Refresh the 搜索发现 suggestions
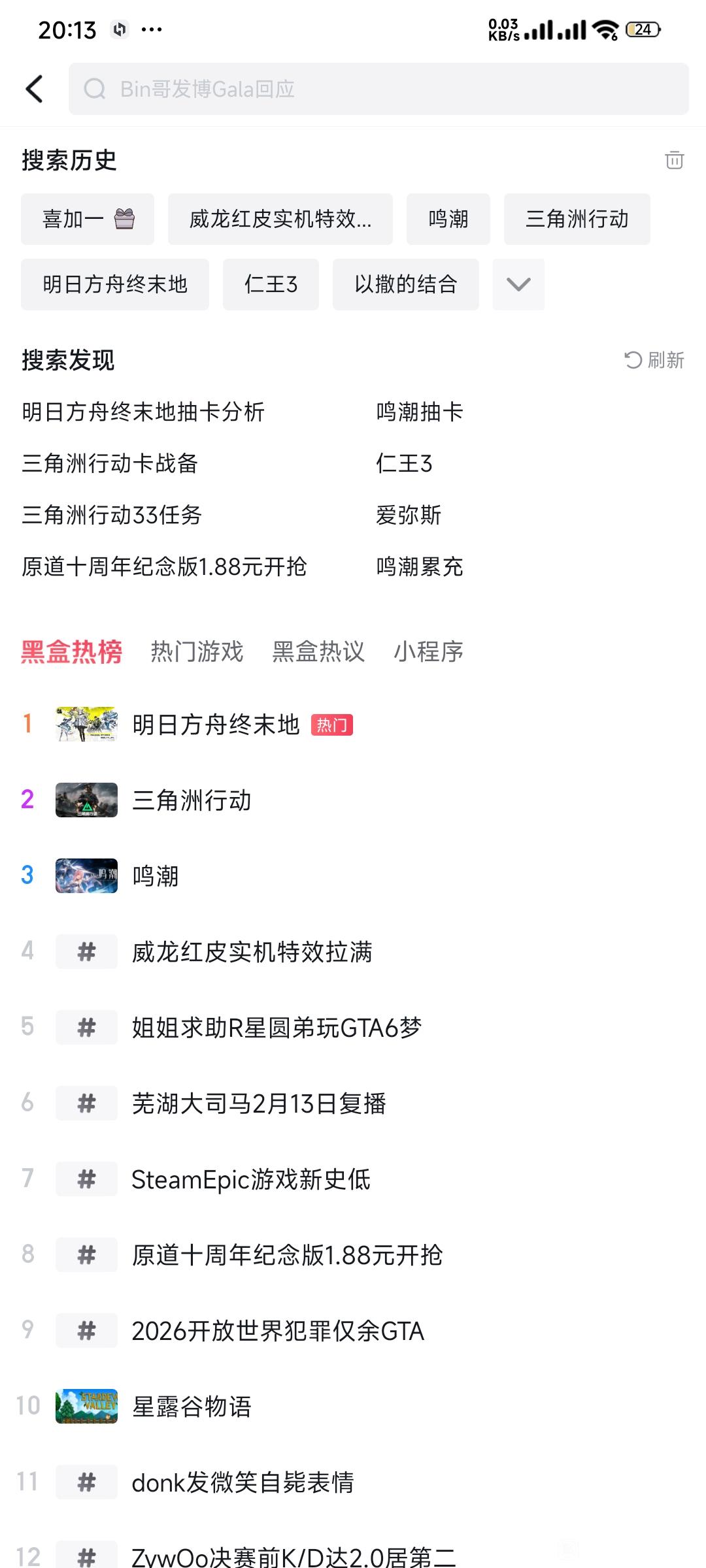This screenshot has width=706, height=1568. point(654,360)
